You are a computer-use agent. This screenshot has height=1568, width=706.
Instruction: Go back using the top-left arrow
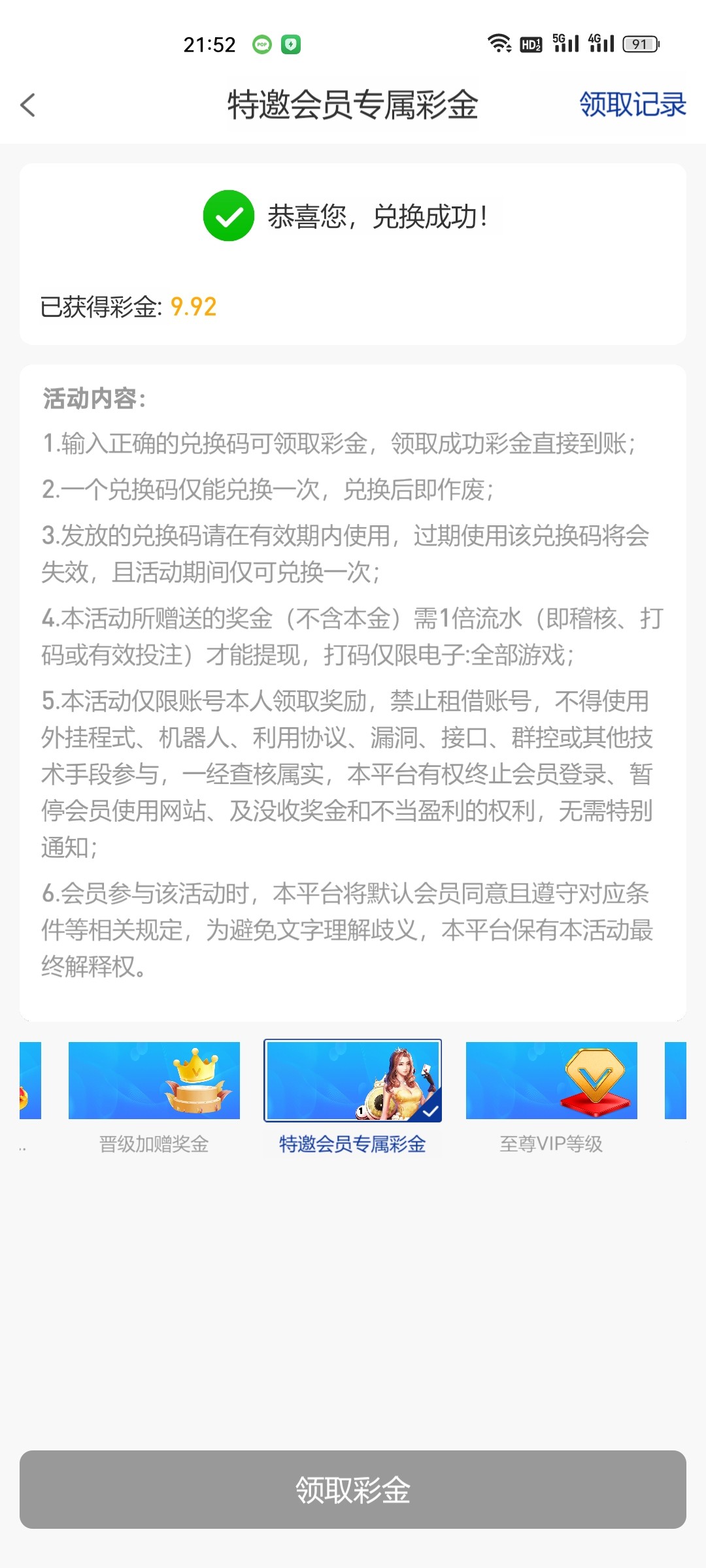tap(28, 105)
